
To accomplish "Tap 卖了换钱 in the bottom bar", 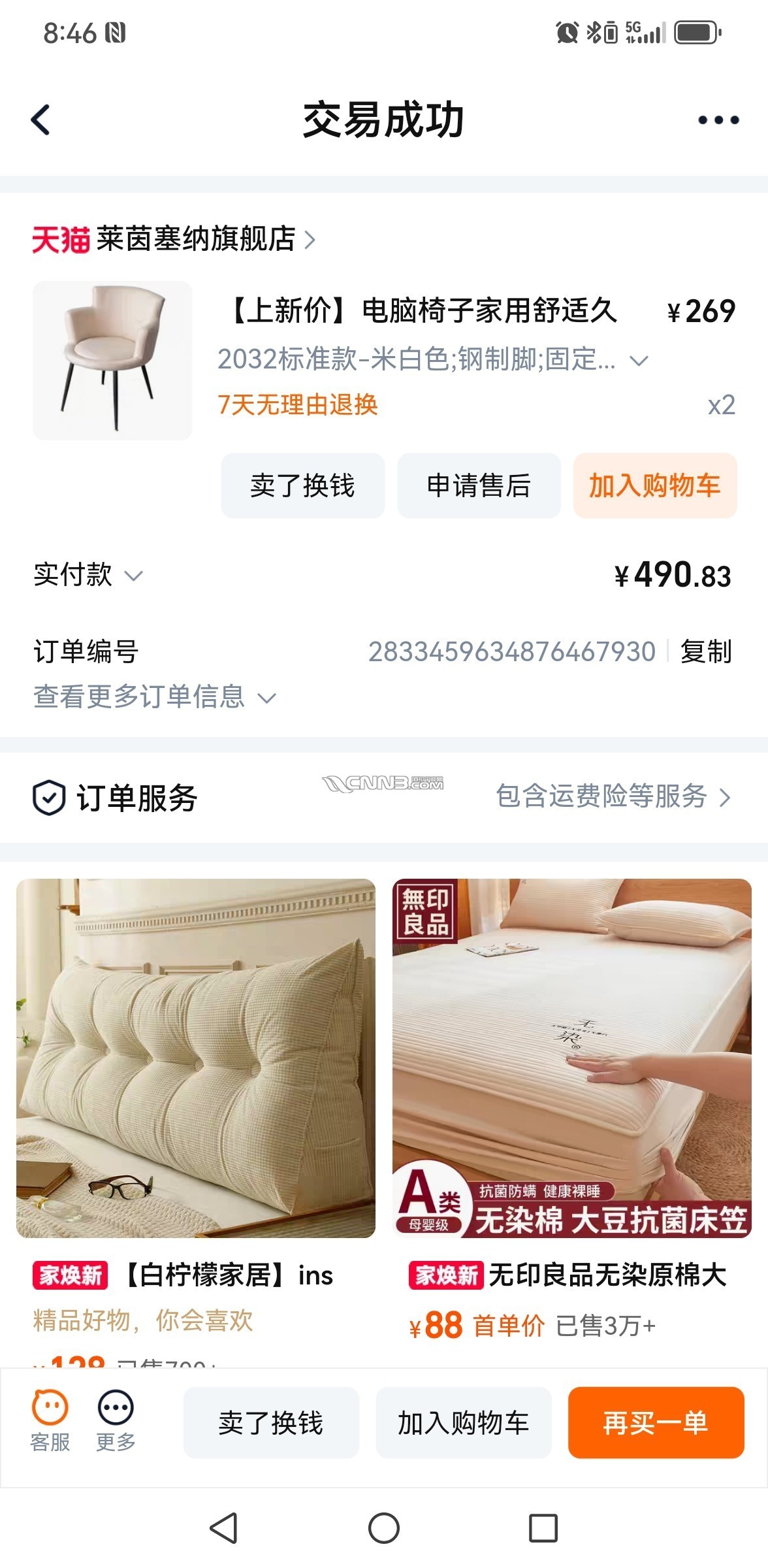I will pos(271,1422).
